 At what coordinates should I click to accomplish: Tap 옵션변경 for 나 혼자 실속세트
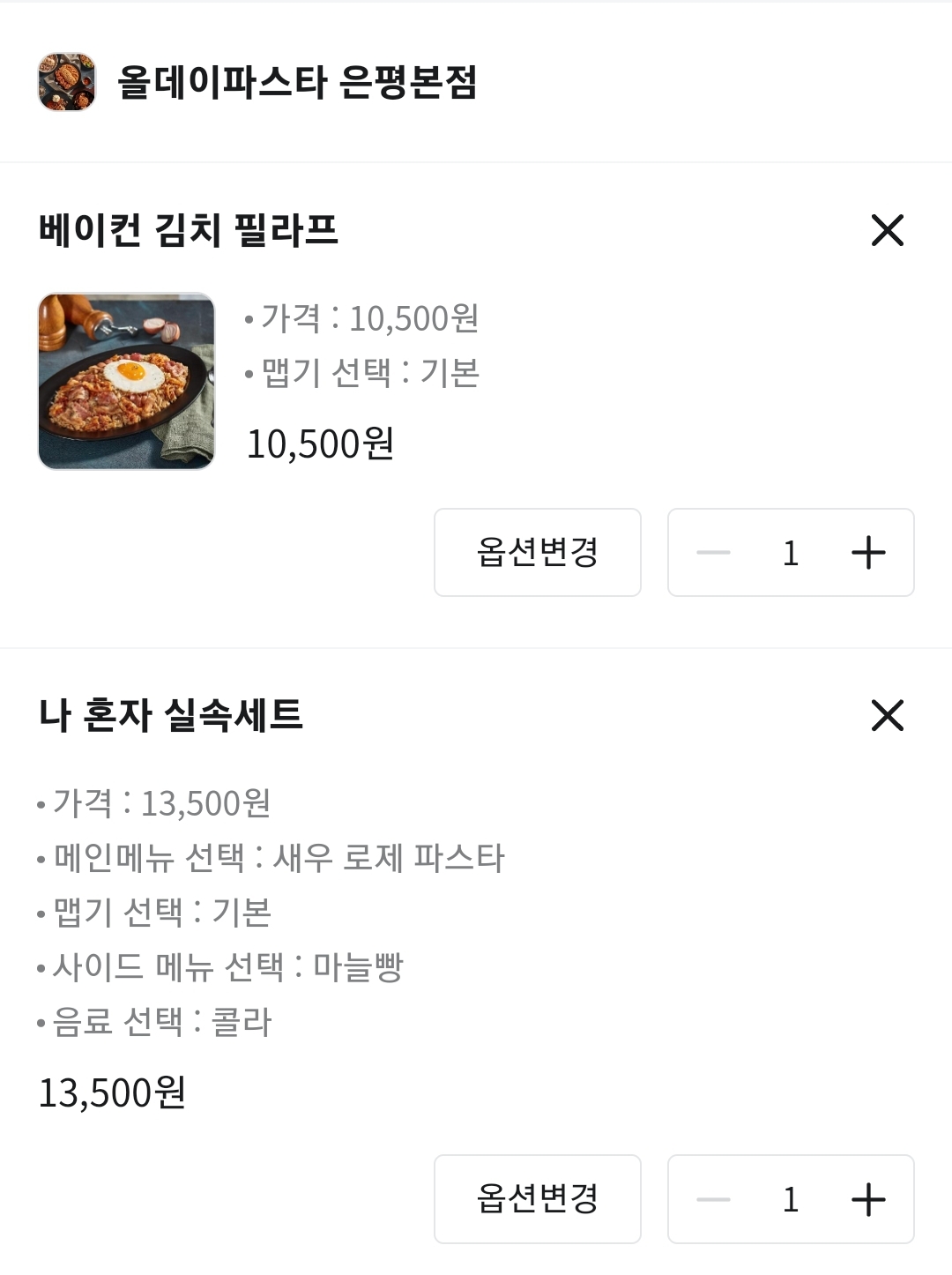tap(538, 1199)
